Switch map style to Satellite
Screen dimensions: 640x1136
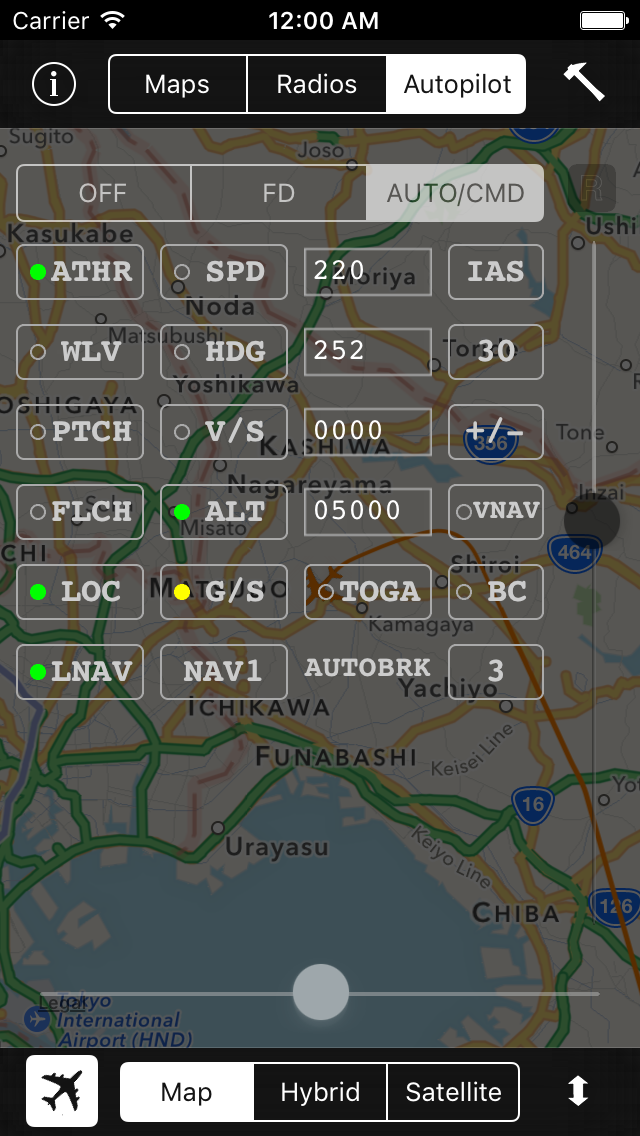click(453, 1092)
